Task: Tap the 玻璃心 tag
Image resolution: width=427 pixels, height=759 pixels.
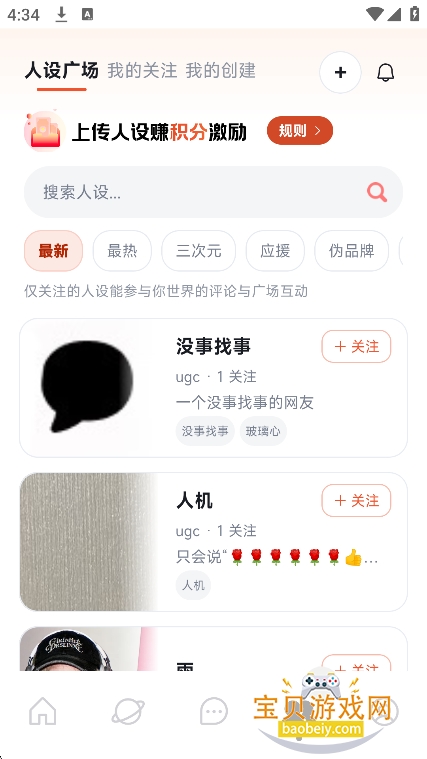Action: pyautogui.click(x=263, y=431)
